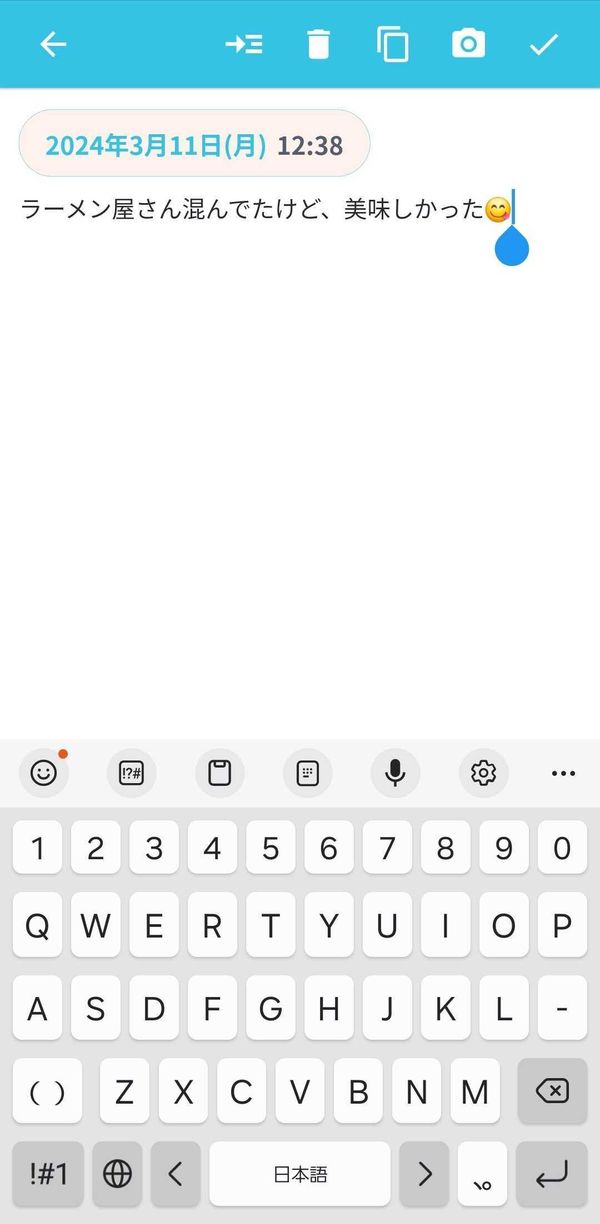Go back with the arrow icon
The image size is (600, 1224).
[x=53, y=45]
